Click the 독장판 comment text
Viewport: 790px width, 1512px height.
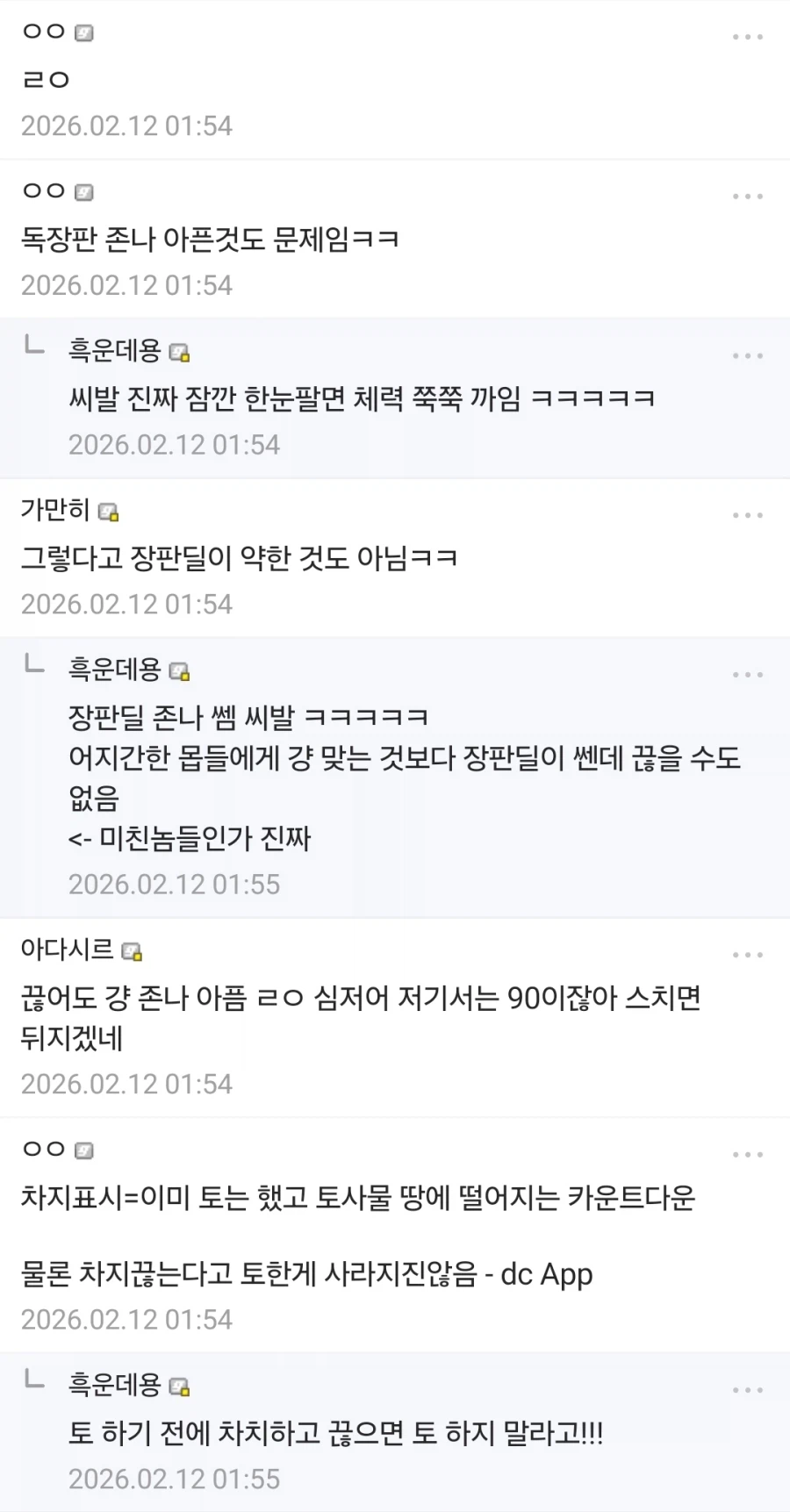pyautogui.click(x=211, y=239)
